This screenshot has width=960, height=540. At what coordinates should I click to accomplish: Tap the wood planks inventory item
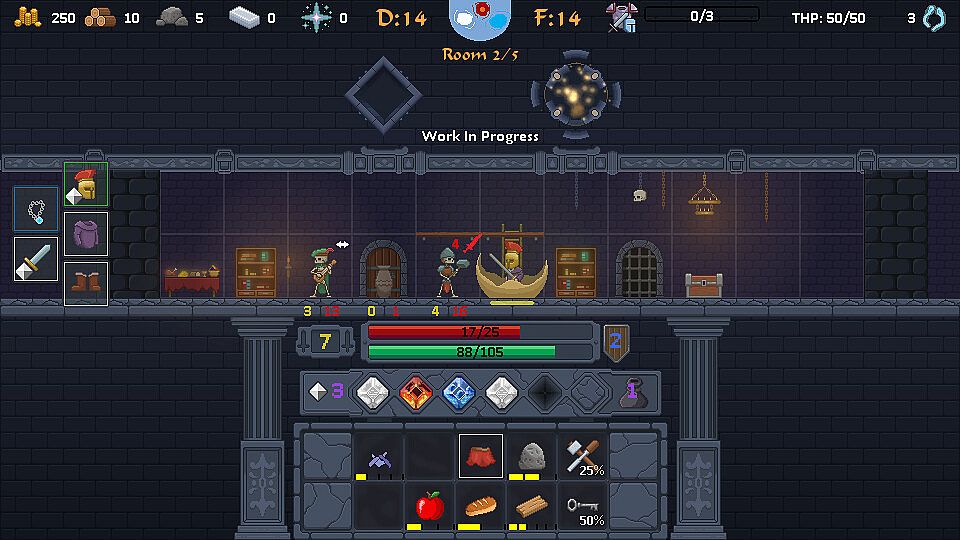tap(530, 507)
